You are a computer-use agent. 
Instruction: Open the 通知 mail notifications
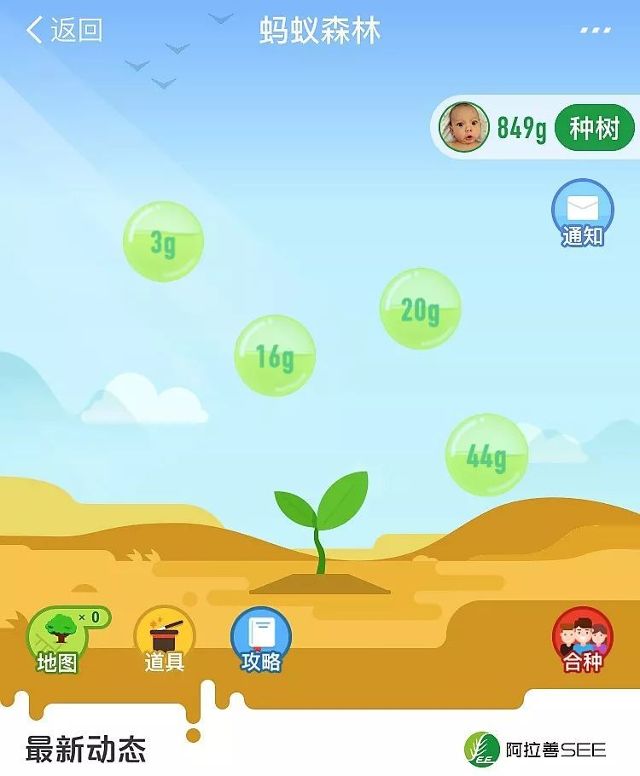(x=582, y=213)
